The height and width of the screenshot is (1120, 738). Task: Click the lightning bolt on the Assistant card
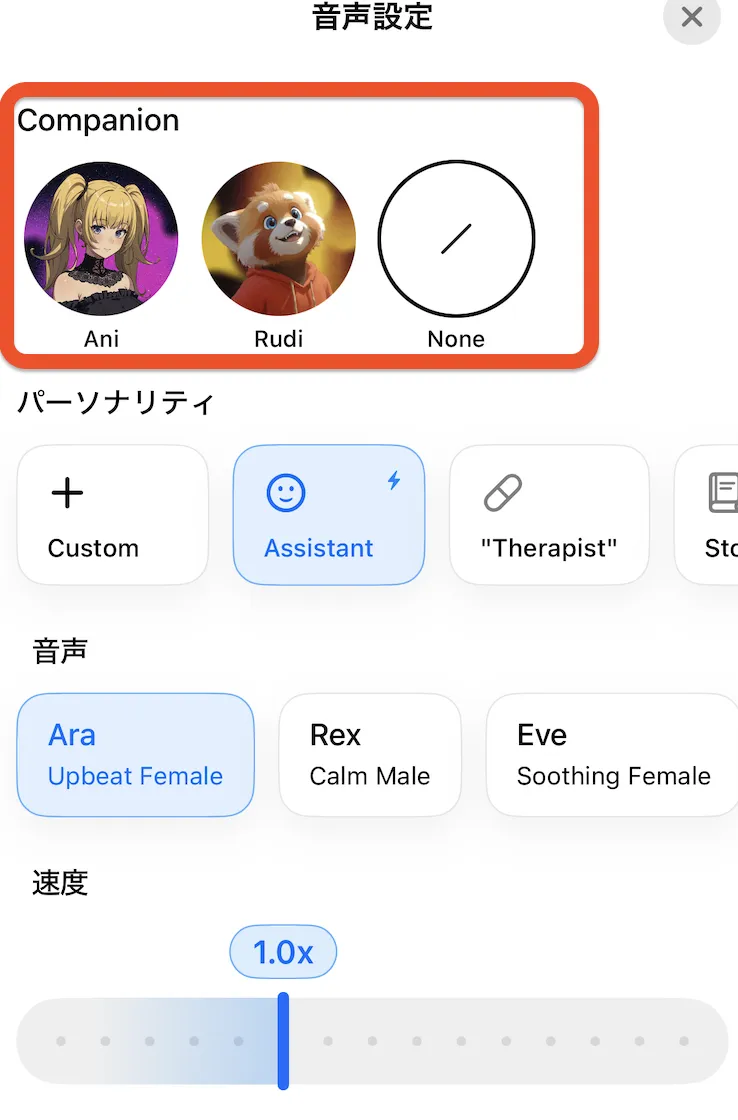point(392,480)
